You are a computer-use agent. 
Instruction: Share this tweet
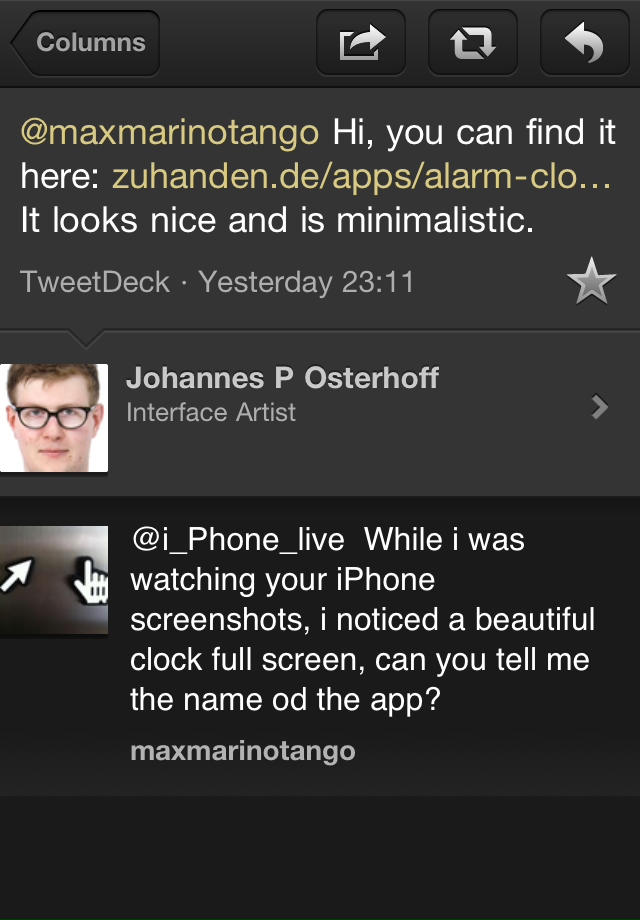coord(361,43)
